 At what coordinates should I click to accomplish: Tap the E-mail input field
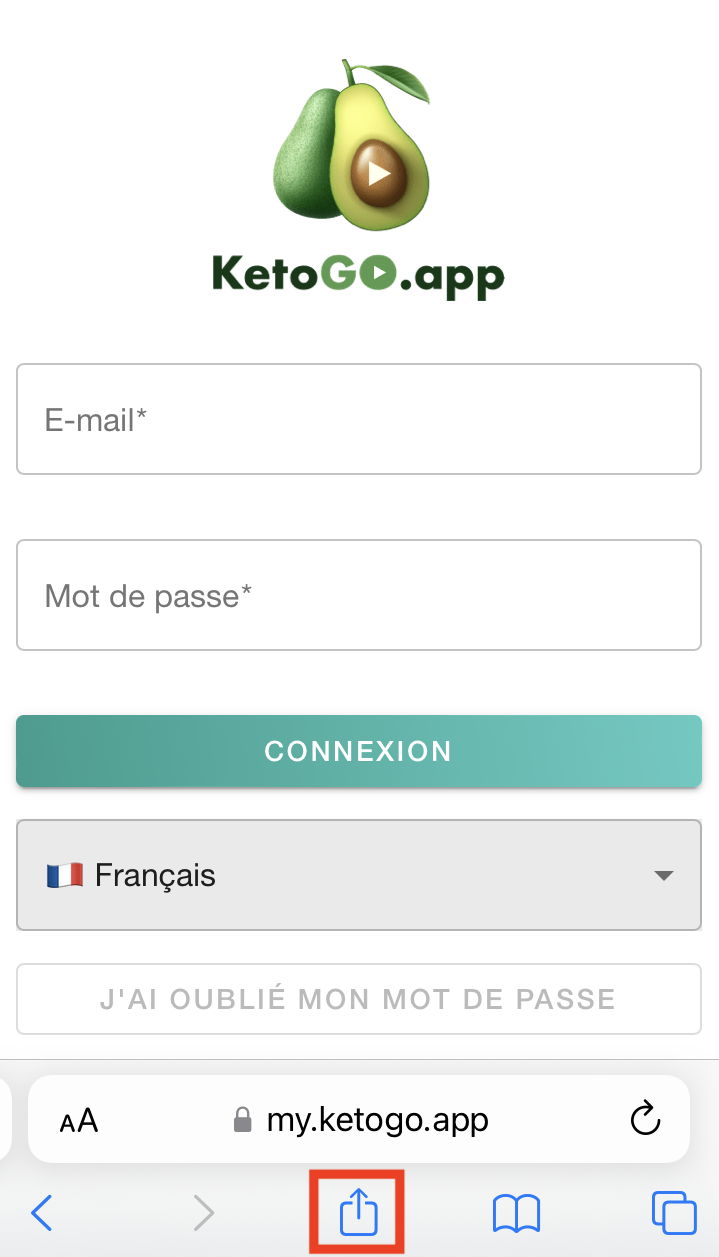click(358, 419)
